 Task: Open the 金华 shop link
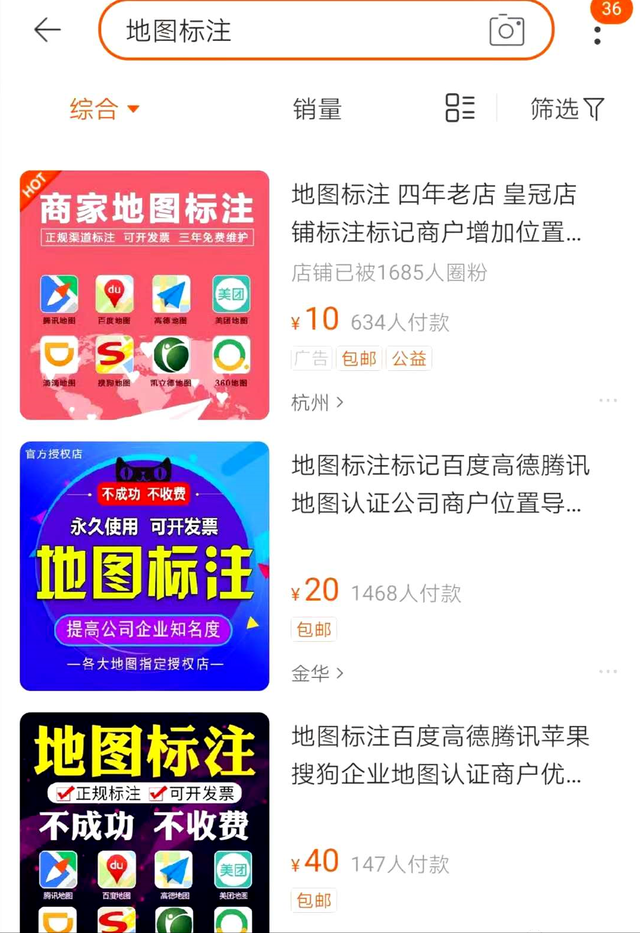click(317, 673)
